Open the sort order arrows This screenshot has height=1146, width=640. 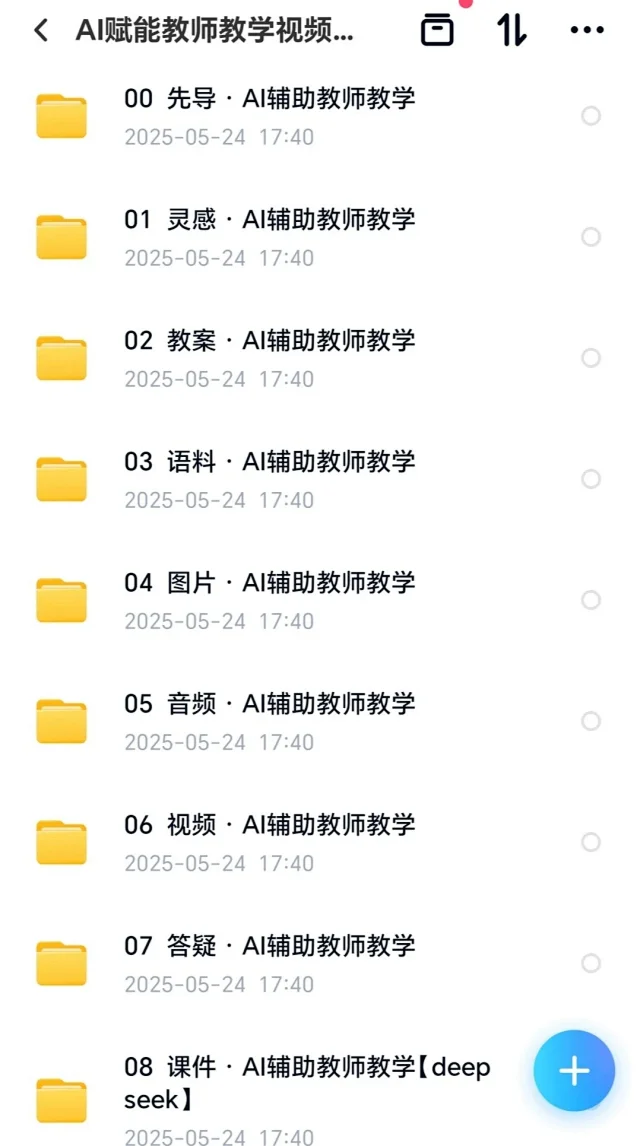tap(511, 31)
